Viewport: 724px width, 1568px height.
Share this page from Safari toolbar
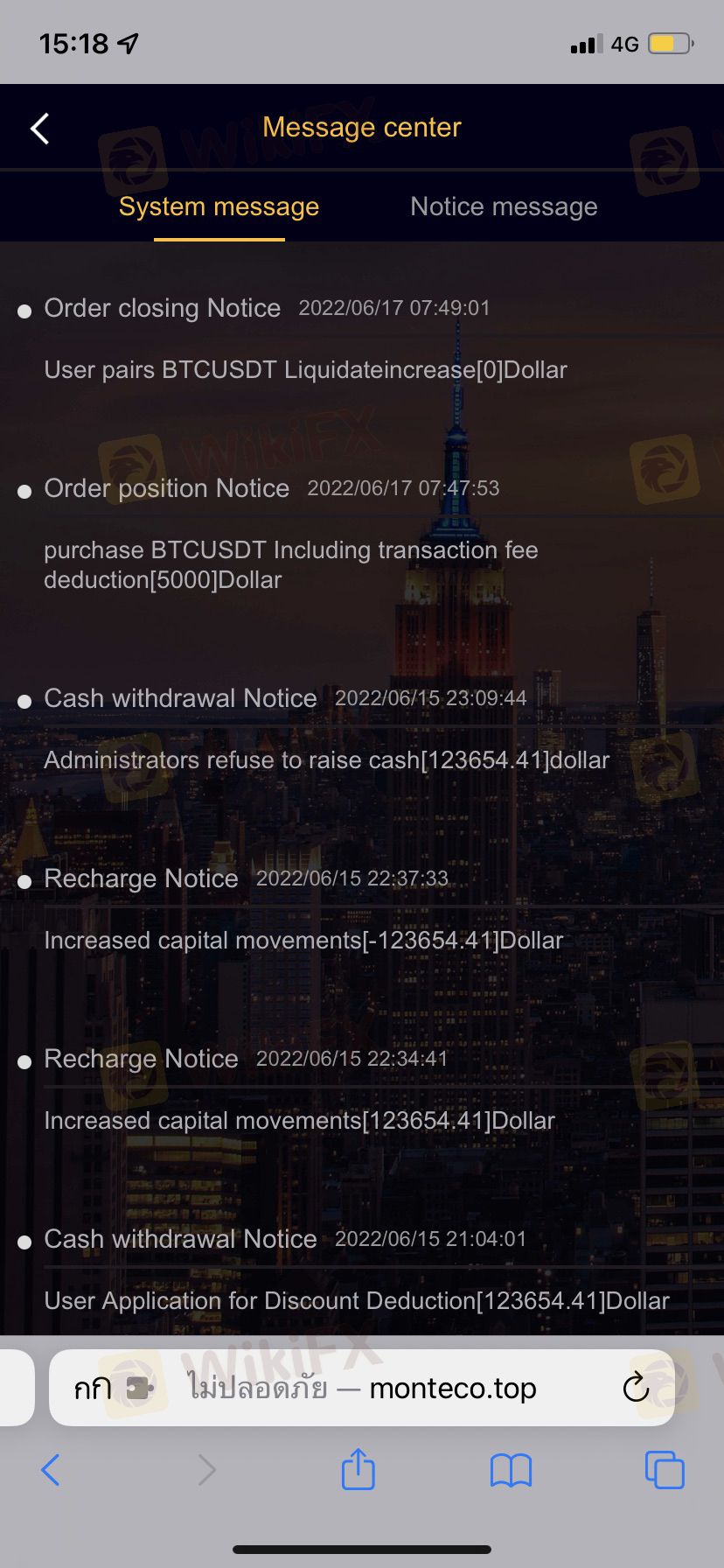click(x=358, y=1468)
